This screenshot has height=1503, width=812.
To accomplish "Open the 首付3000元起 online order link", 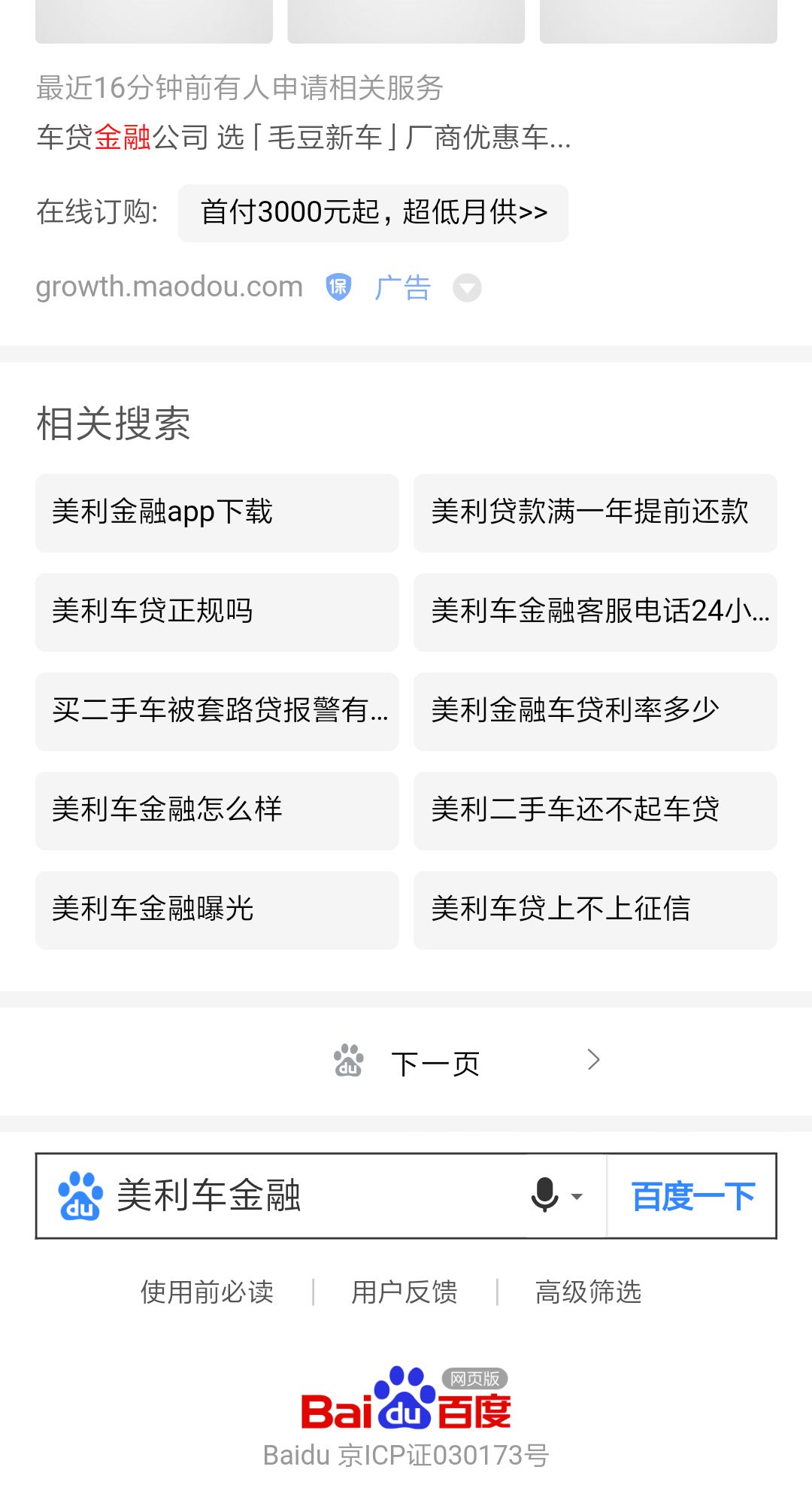I will pos(373,213).
